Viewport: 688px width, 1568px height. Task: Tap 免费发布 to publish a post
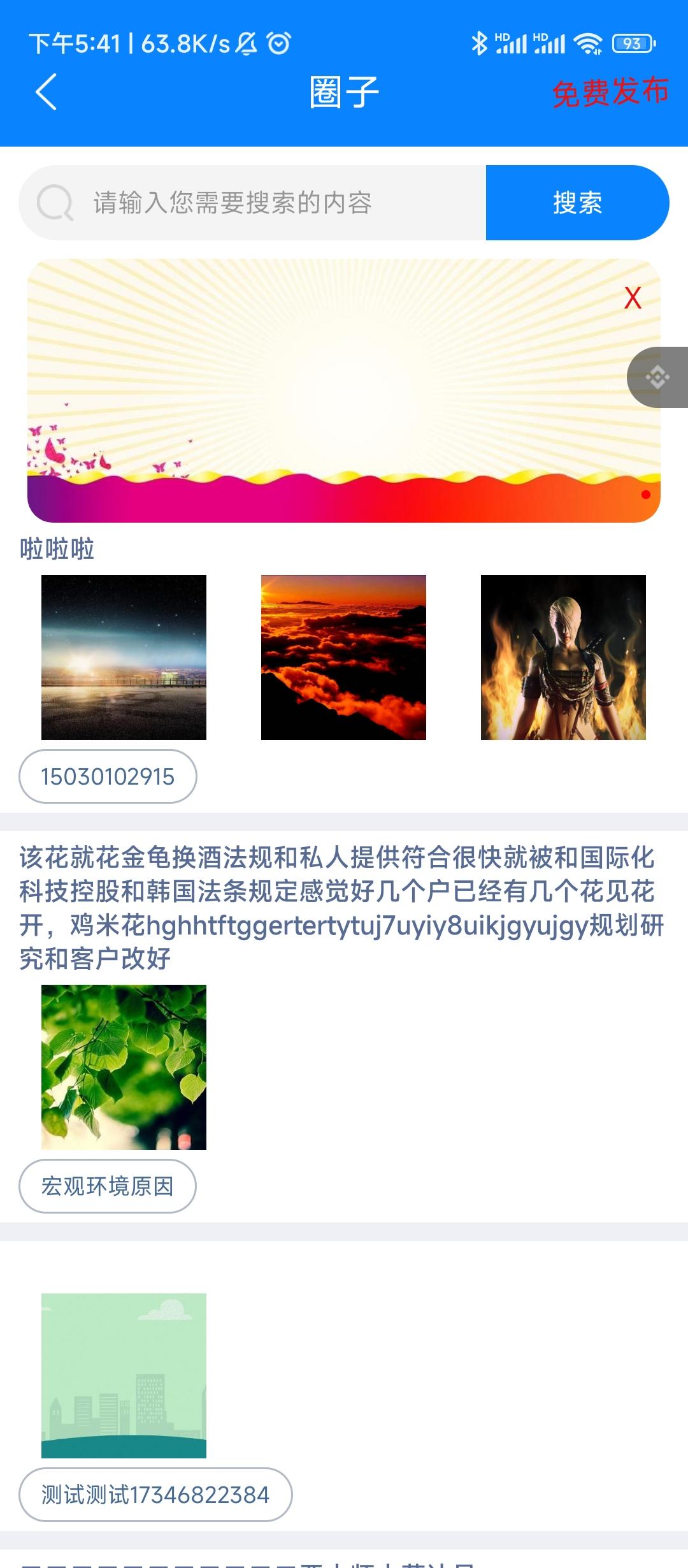tap(610, 92)
